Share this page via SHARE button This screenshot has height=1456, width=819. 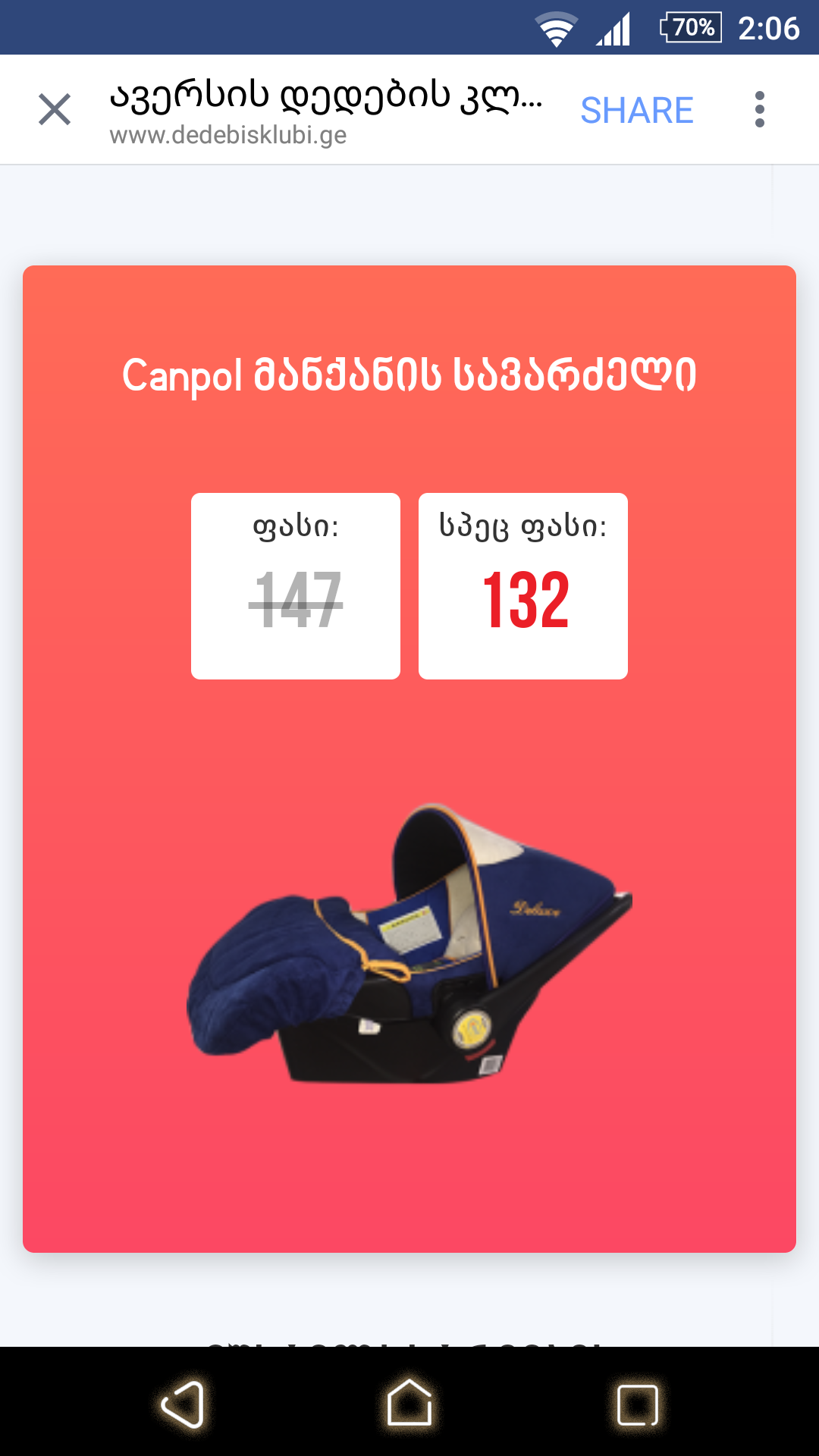click(636, 110)
